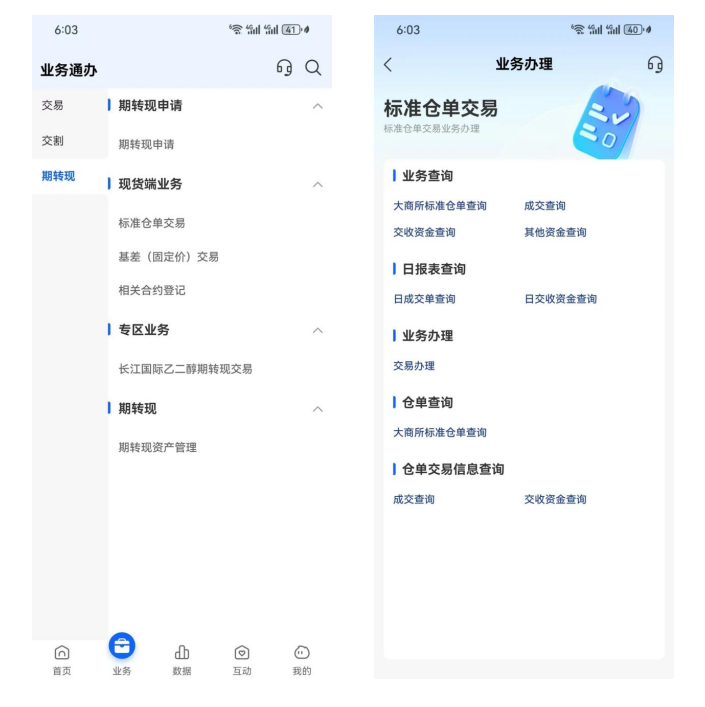
Task: Select the 交割 category in sidebar
Action: 52,141
